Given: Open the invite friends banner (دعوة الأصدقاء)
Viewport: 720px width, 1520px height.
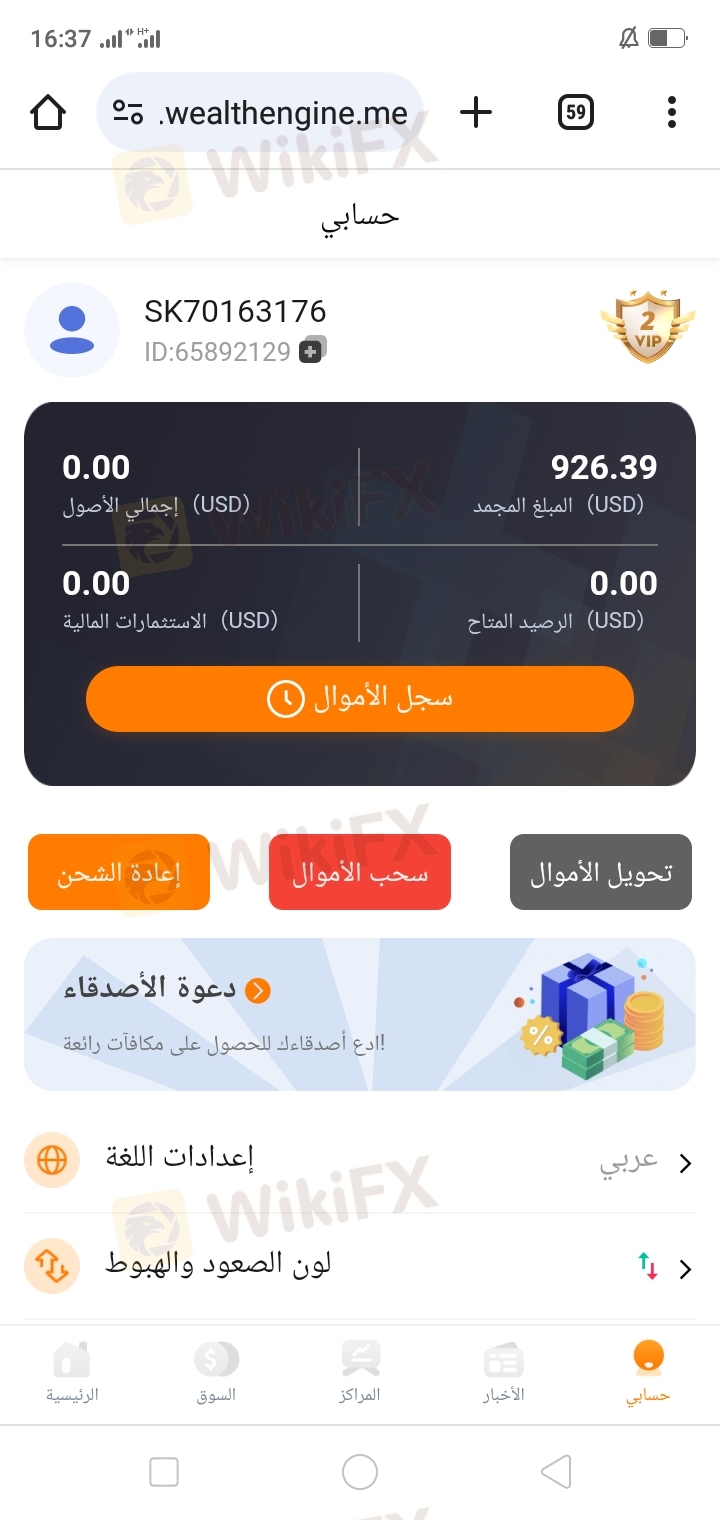Looking at the screenshot, I should 360,1013.
